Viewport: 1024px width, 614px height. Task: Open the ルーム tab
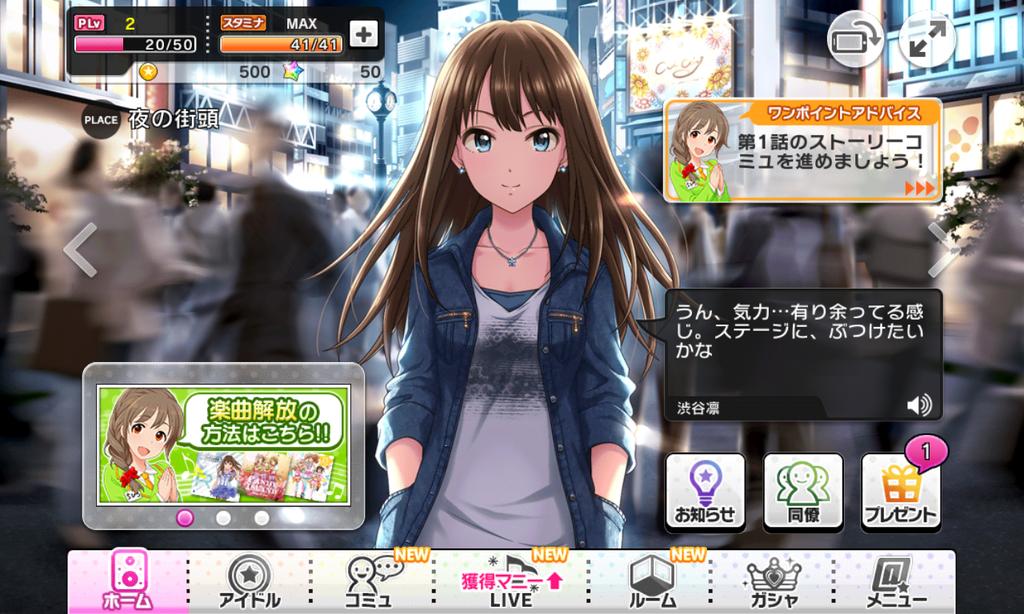(651, 581)
